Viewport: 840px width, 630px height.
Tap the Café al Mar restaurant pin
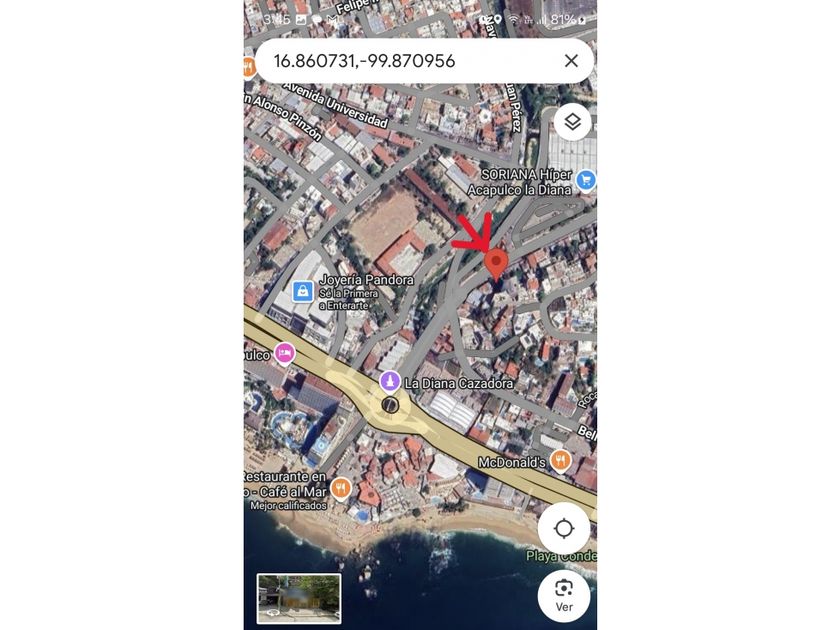click(341, 488)
